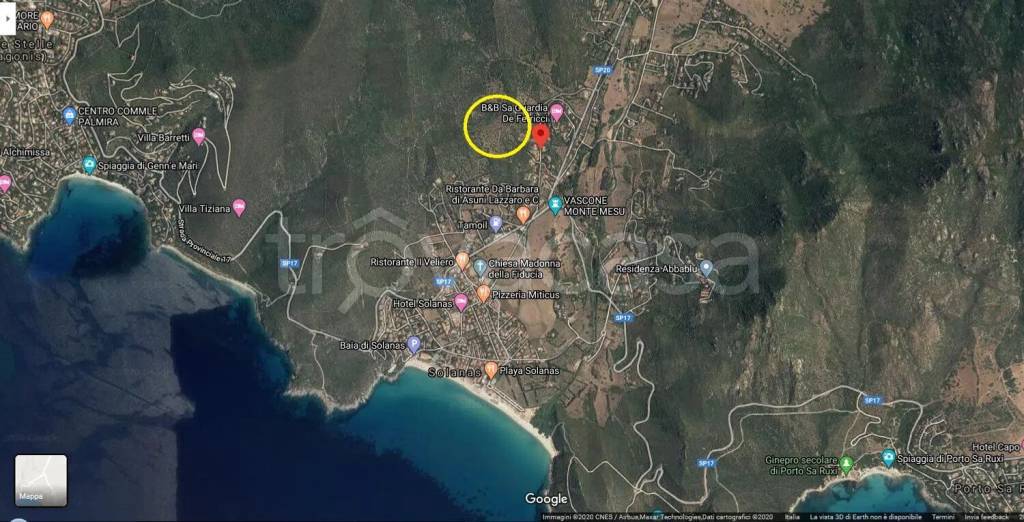Viewport: 1024px width, 522px height.
Task: Open the Residenza Abbablu marker
Action: coord(706,268)
